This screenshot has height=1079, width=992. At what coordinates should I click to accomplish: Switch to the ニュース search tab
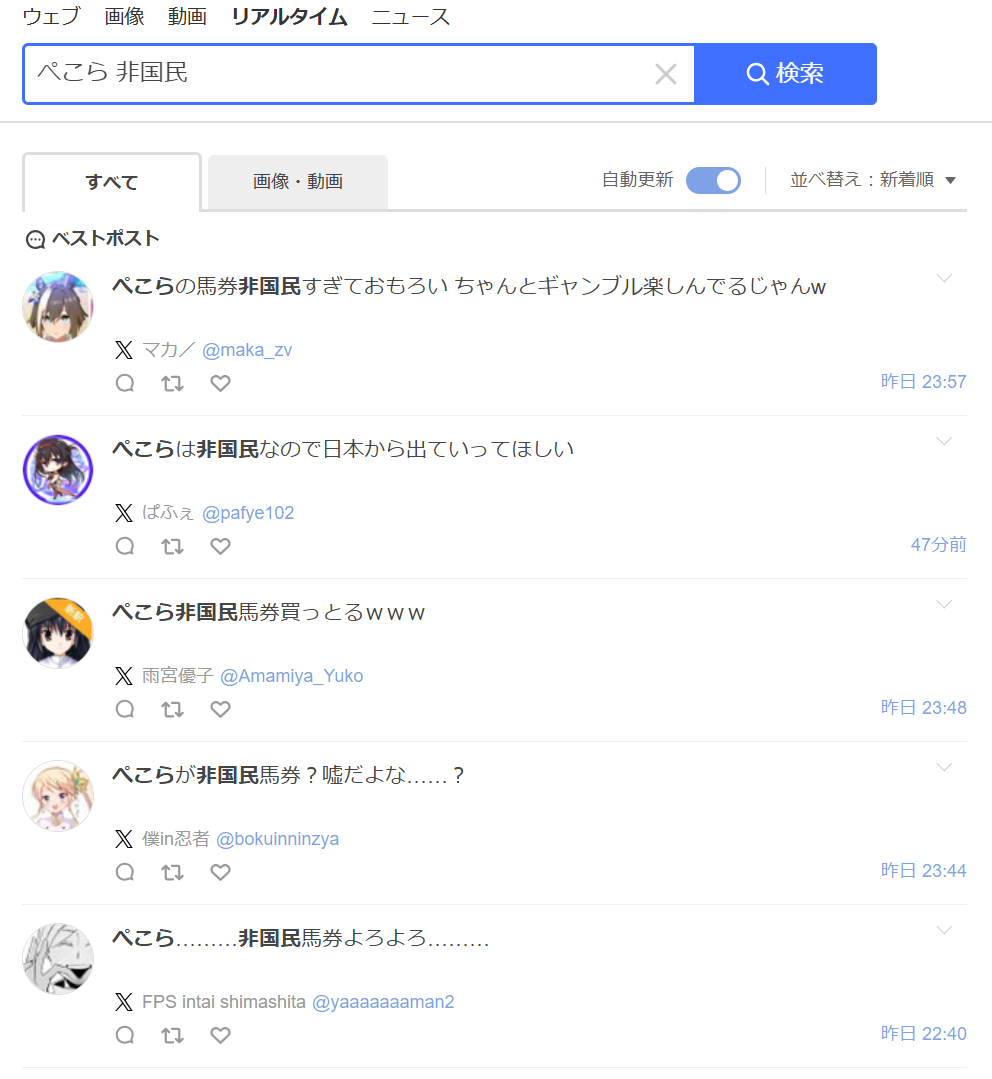(411, 17)
